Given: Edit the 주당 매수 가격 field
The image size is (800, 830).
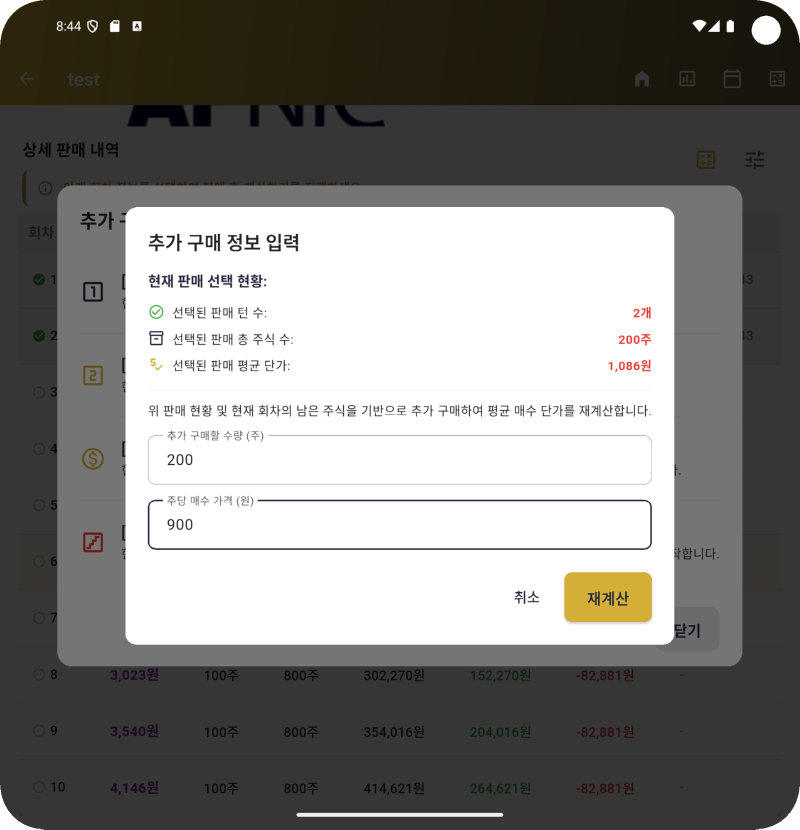Looking at the screenshot, I should pos(399,525).
